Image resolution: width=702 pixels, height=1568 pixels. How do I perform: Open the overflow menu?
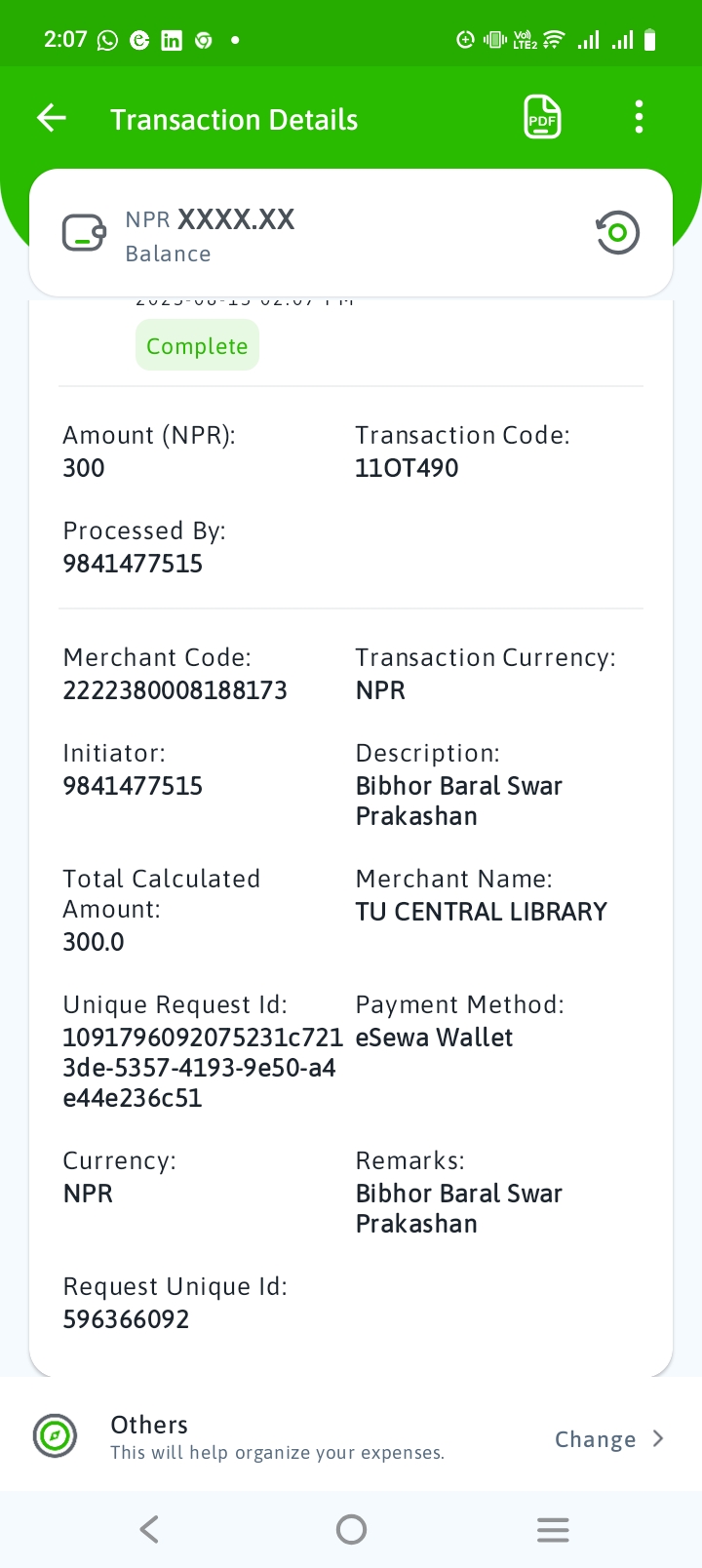coord(639,118)
